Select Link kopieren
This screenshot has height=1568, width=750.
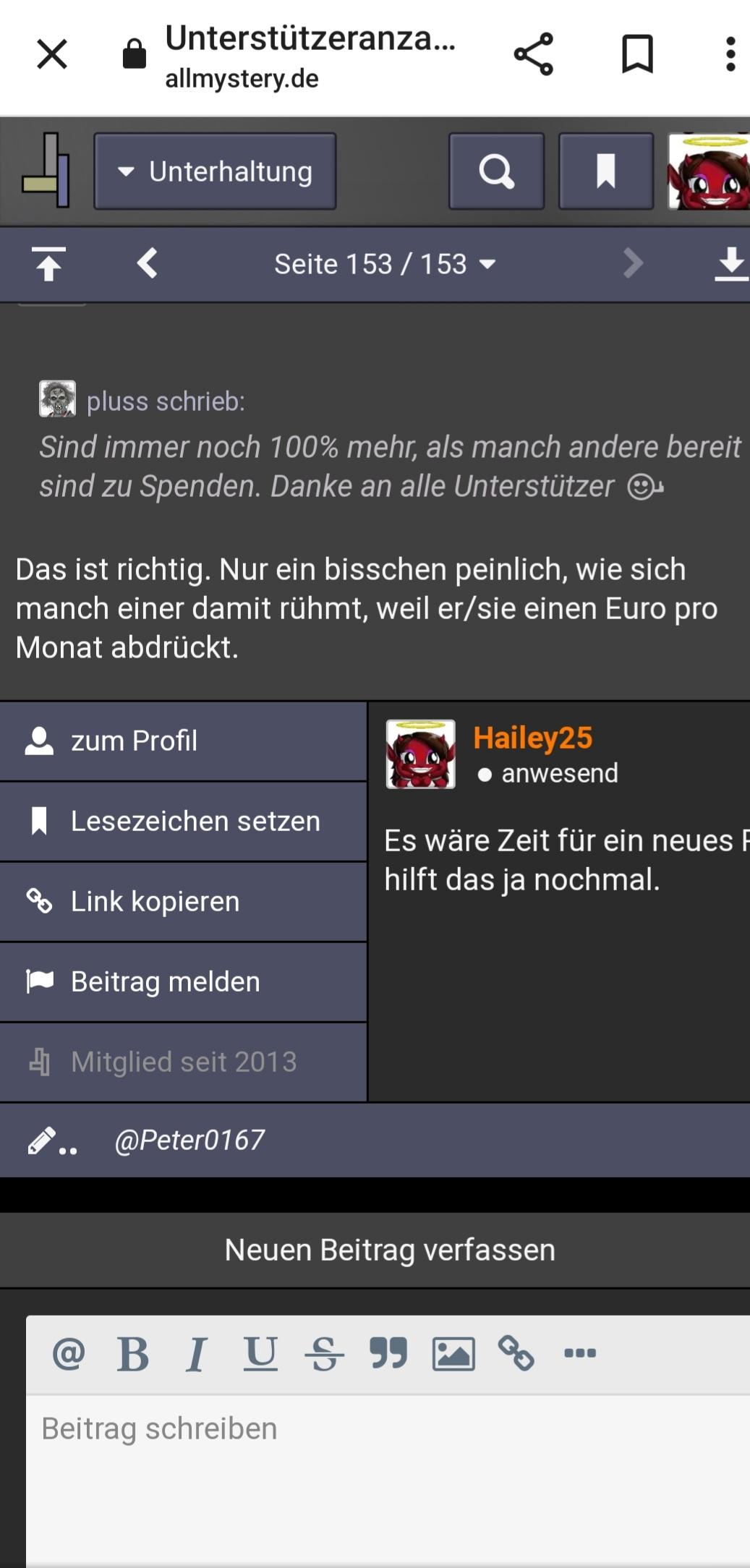[x=183, y=902]
